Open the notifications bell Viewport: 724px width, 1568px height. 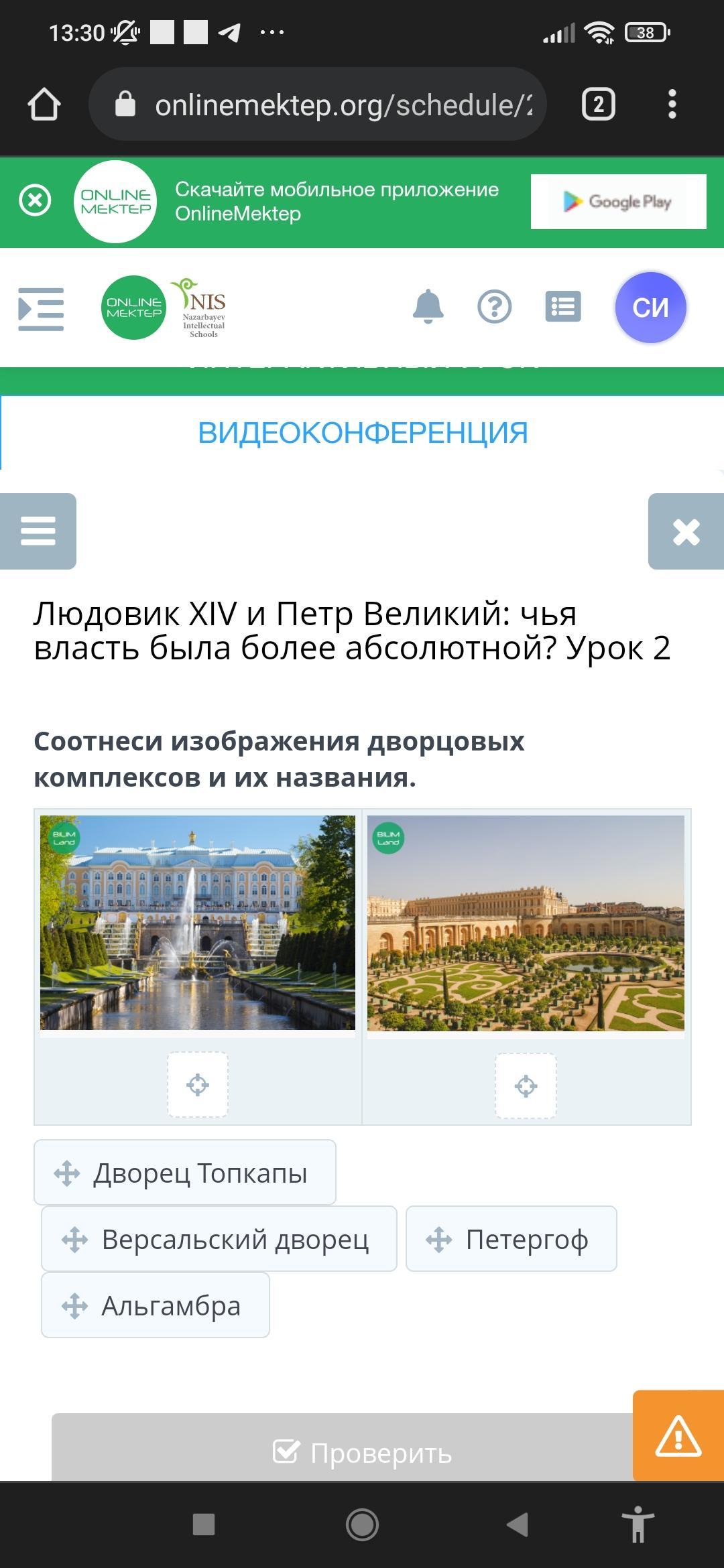pyautogui.click(x=428, y=307)
